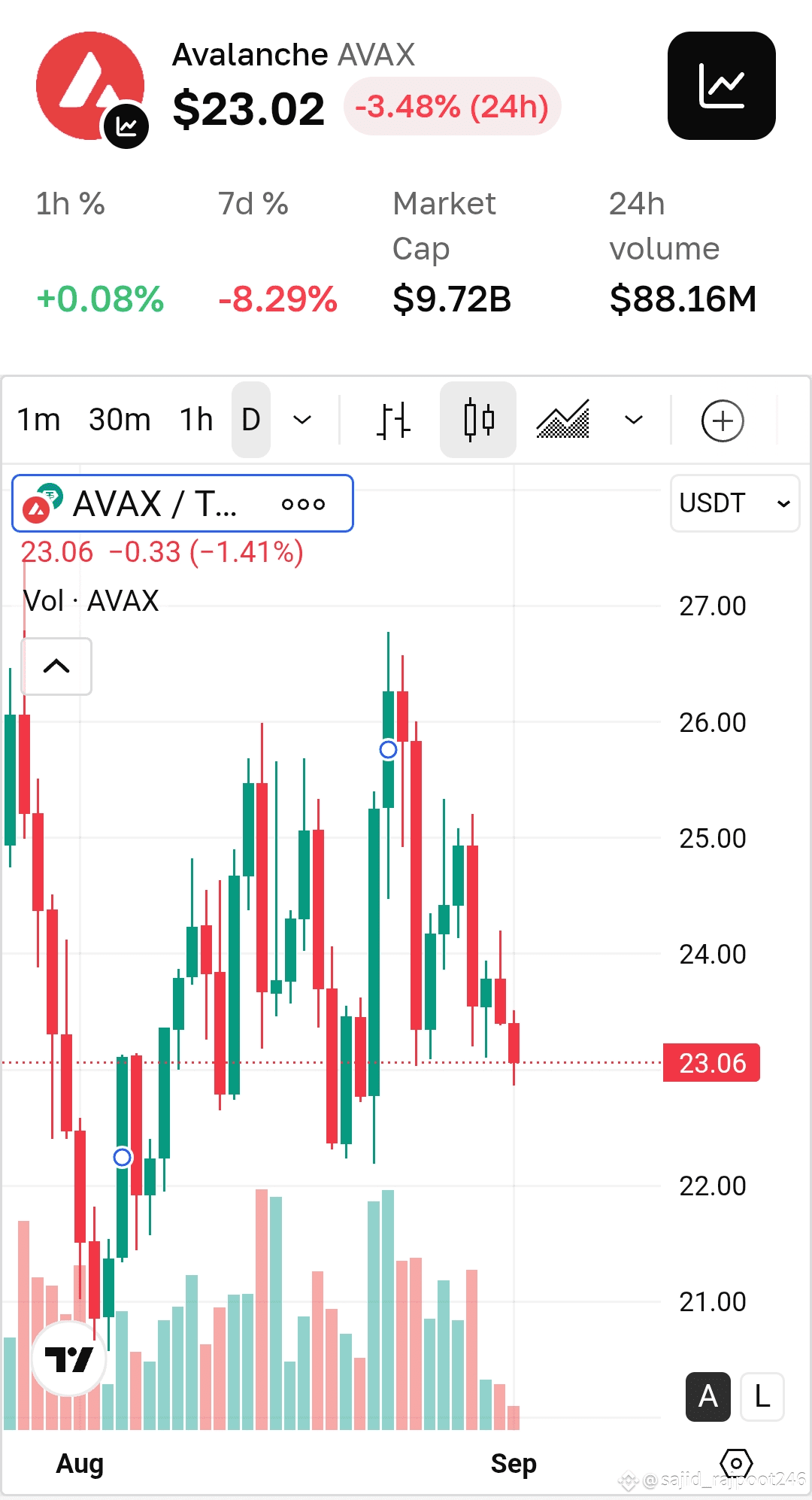Open the USDT currency dropdown
Screen dimensions: 812x1500
[735, 503]
